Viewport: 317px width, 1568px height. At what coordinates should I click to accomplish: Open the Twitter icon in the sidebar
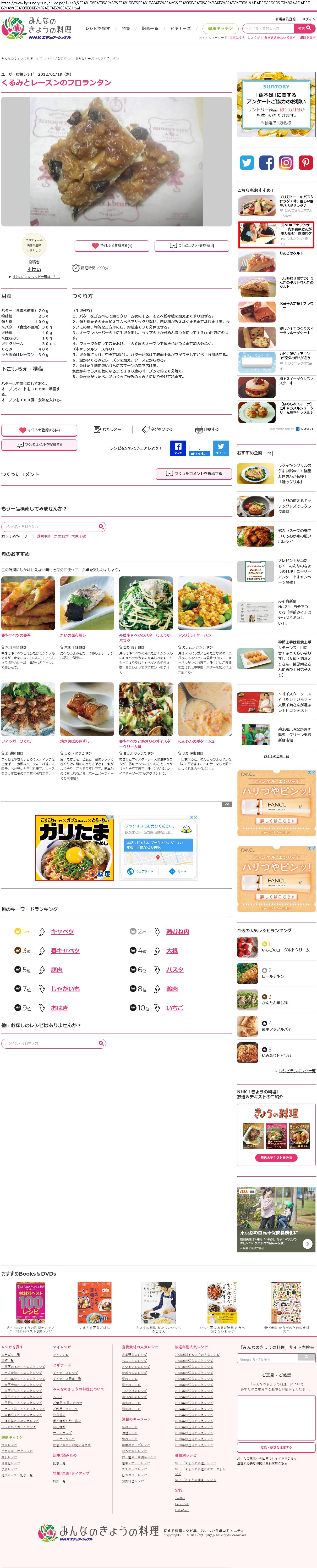pos(247,163)
